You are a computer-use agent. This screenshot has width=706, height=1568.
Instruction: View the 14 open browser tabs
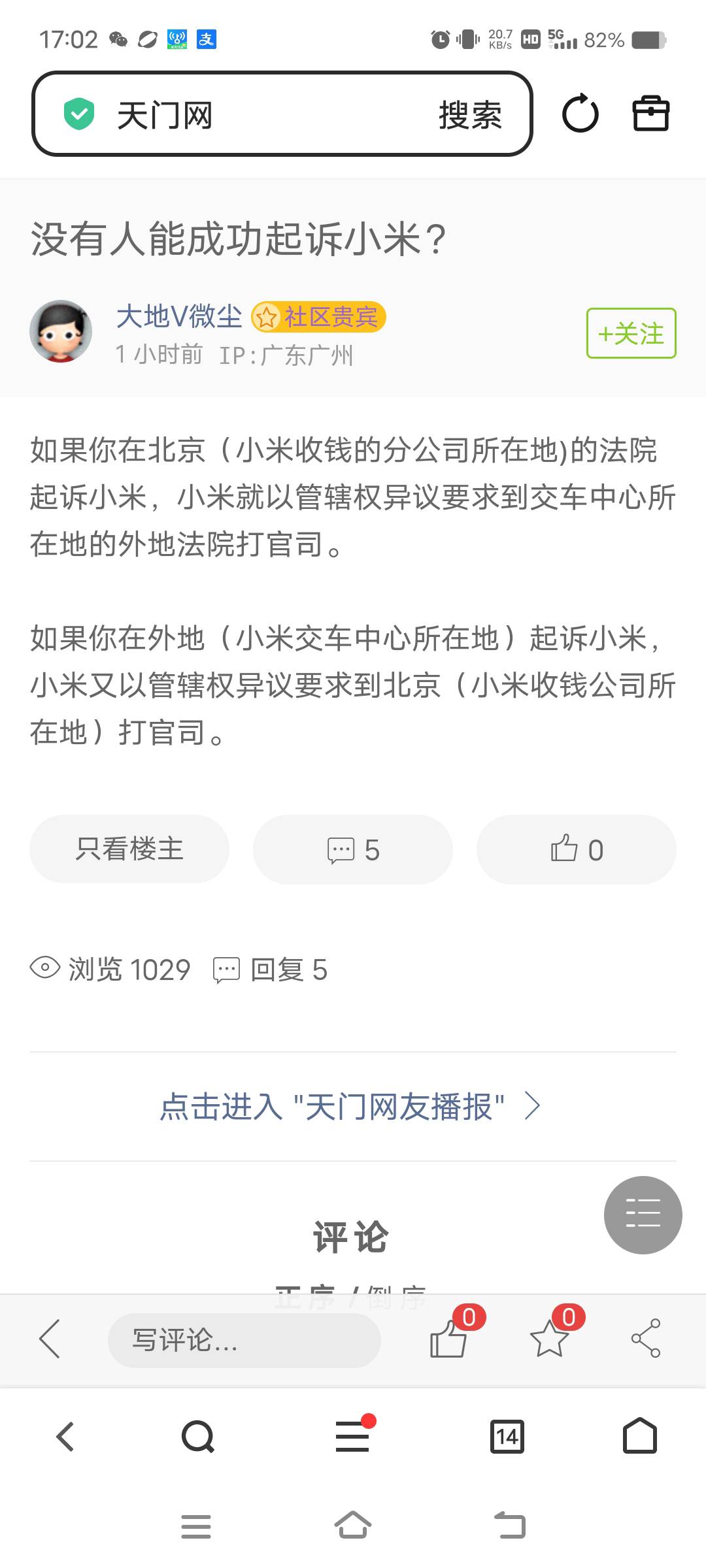point(507,1437)
